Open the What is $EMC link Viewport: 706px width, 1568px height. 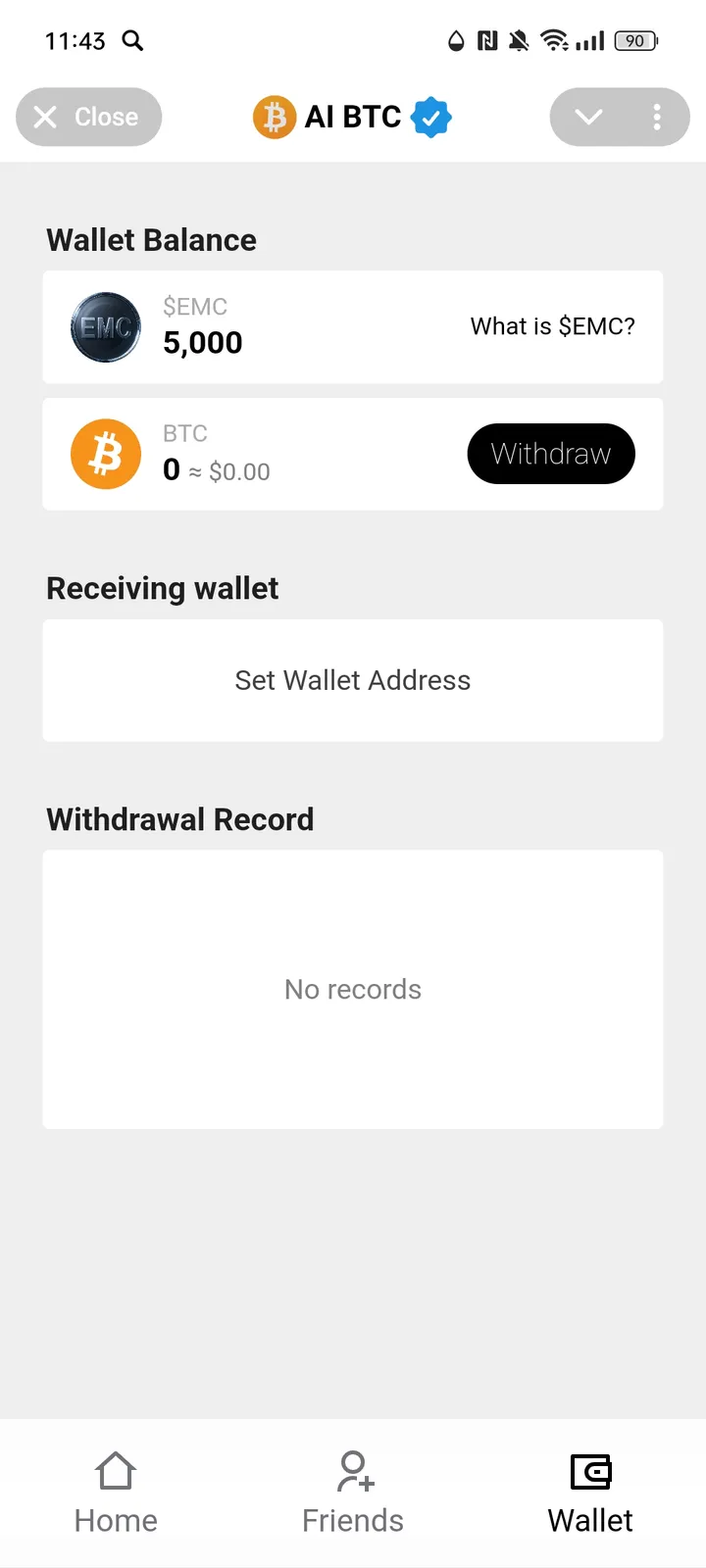[553, 325]
